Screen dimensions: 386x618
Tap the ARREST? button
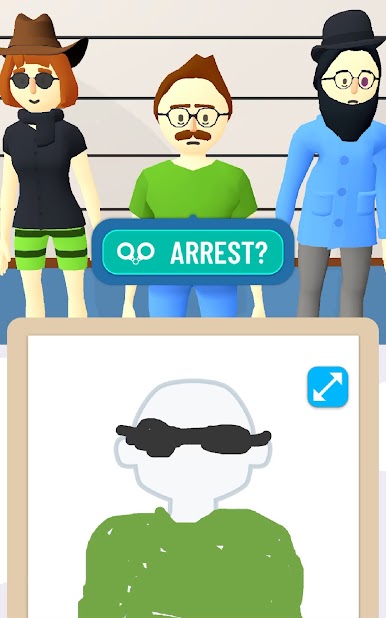[x=192, y=252]
